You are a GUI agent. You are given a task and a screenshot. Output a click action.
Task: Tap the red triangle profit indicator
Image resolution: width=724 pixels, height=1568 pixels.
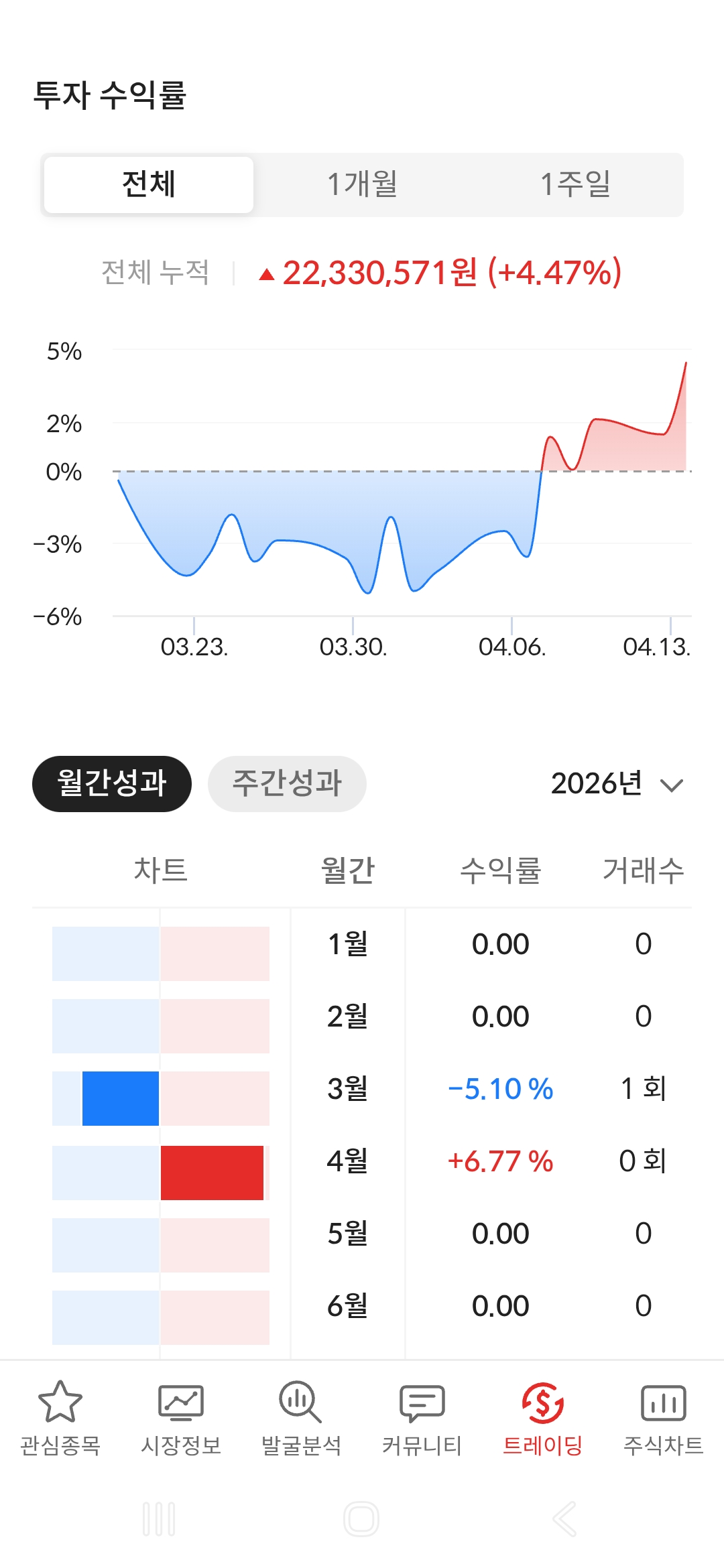(267, 273)
